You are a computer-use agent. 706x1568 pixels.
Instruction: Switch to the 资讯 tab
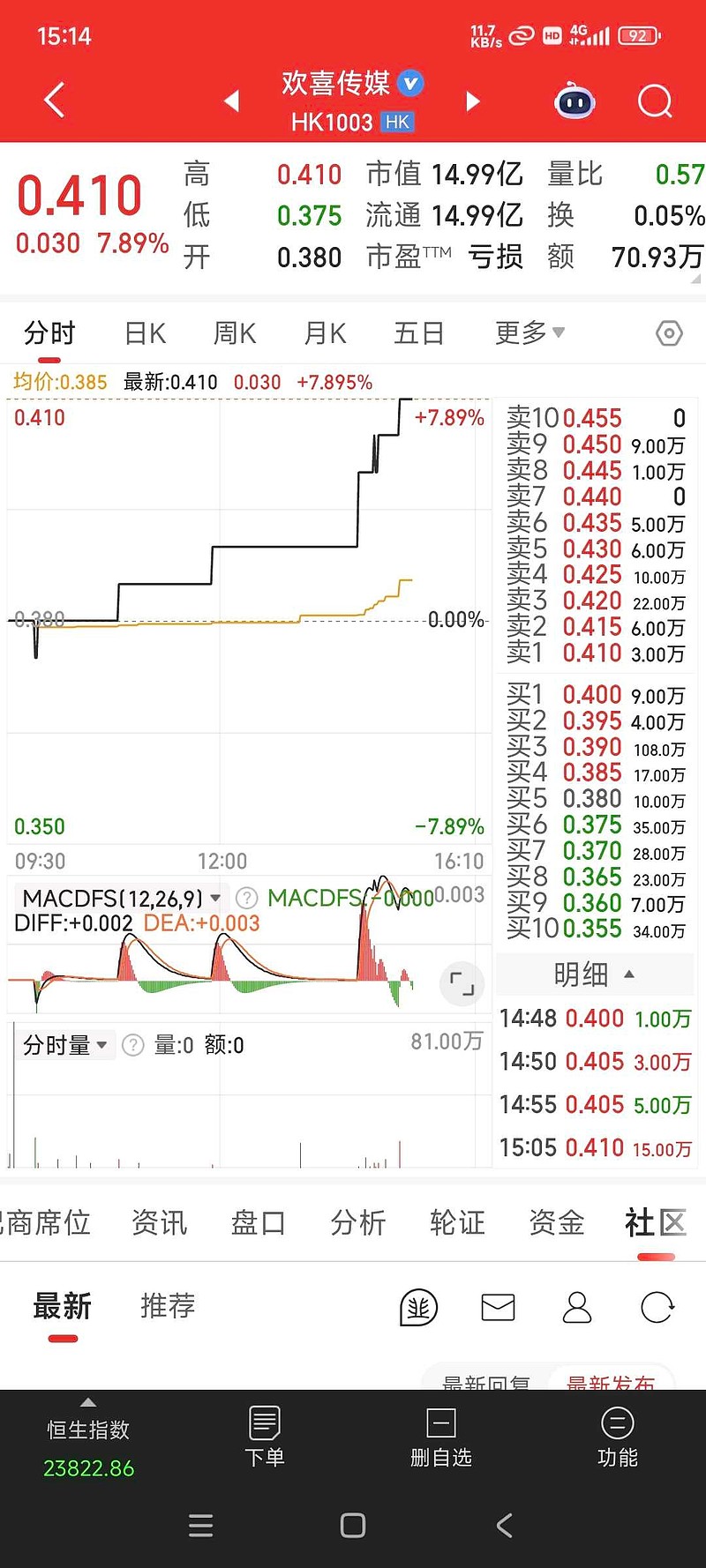pos(159,1222)
